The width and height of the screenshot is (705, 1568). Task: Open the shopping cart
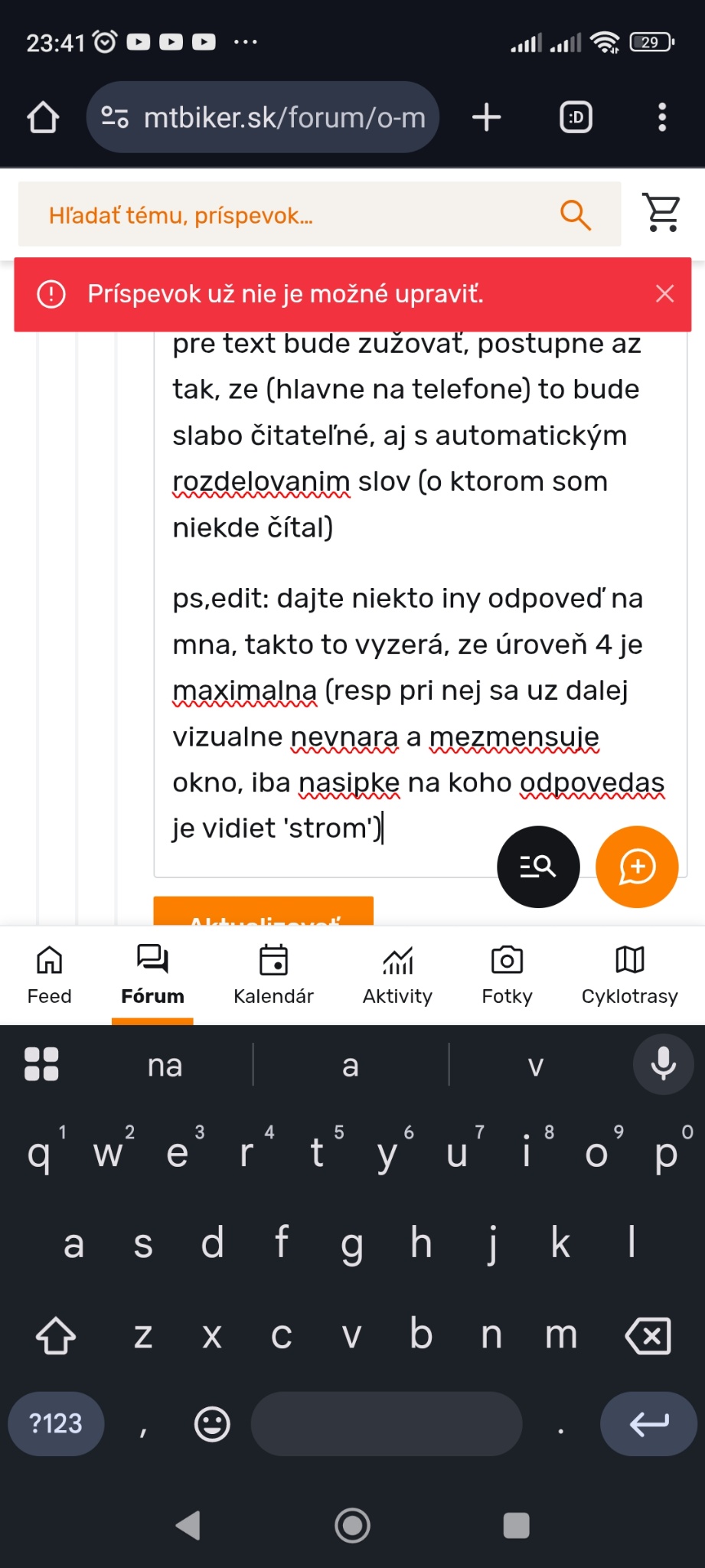pos(662,213)
